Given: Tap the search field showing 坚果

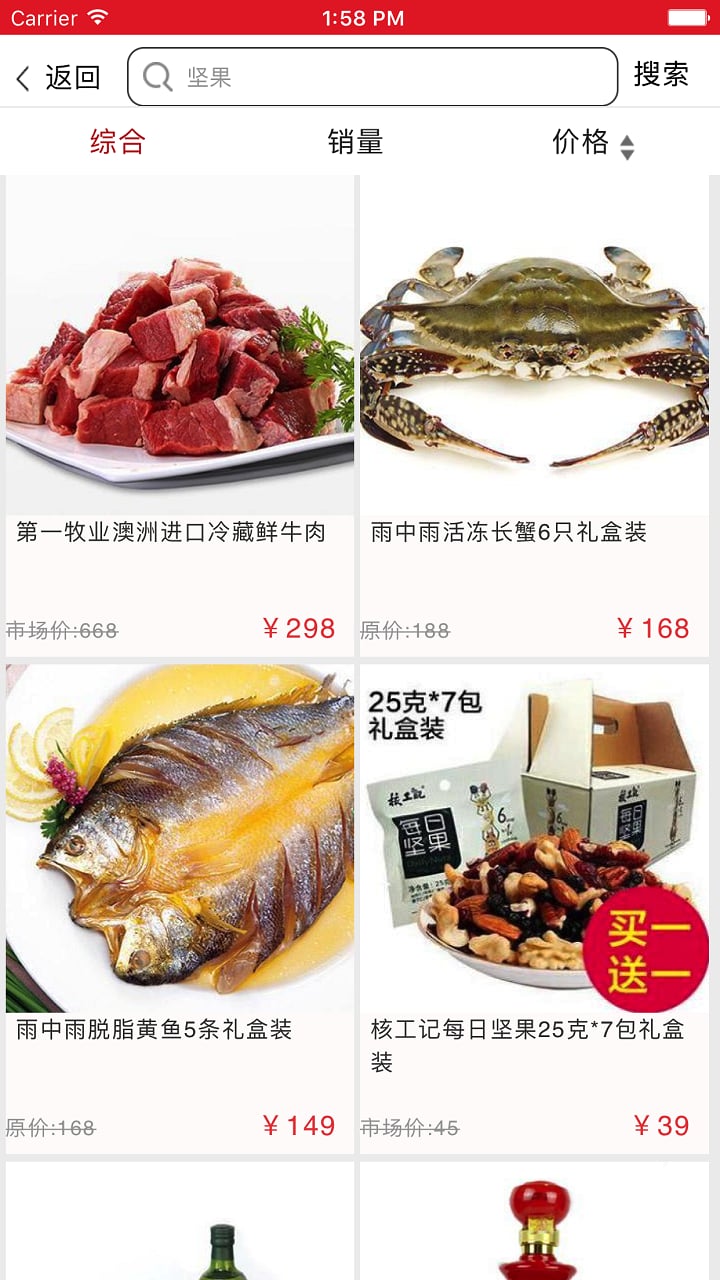Looking at the screenshot, I should tap(372, 77).
